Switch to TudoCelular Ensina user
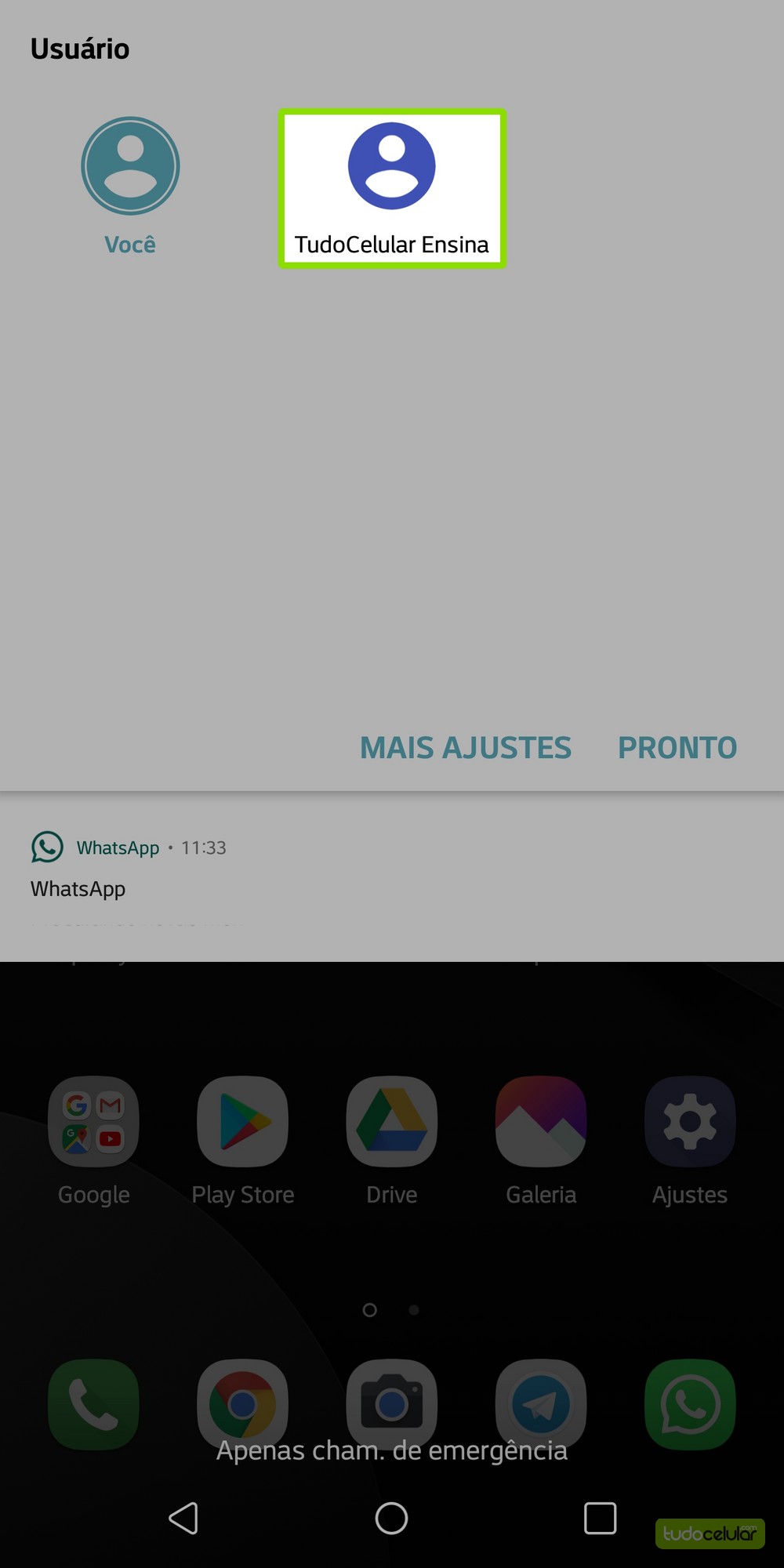Viewport: 784px width, 1568px height. (x=392, y=188)
